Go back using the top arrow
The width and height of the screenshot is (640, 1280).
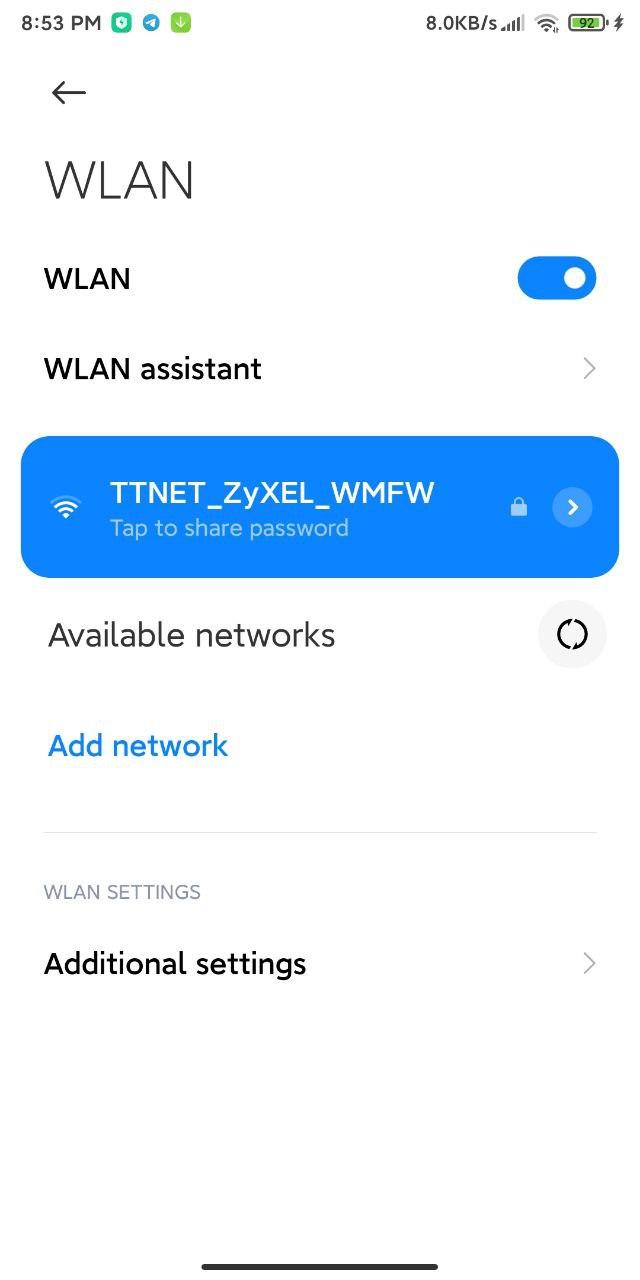68,93
